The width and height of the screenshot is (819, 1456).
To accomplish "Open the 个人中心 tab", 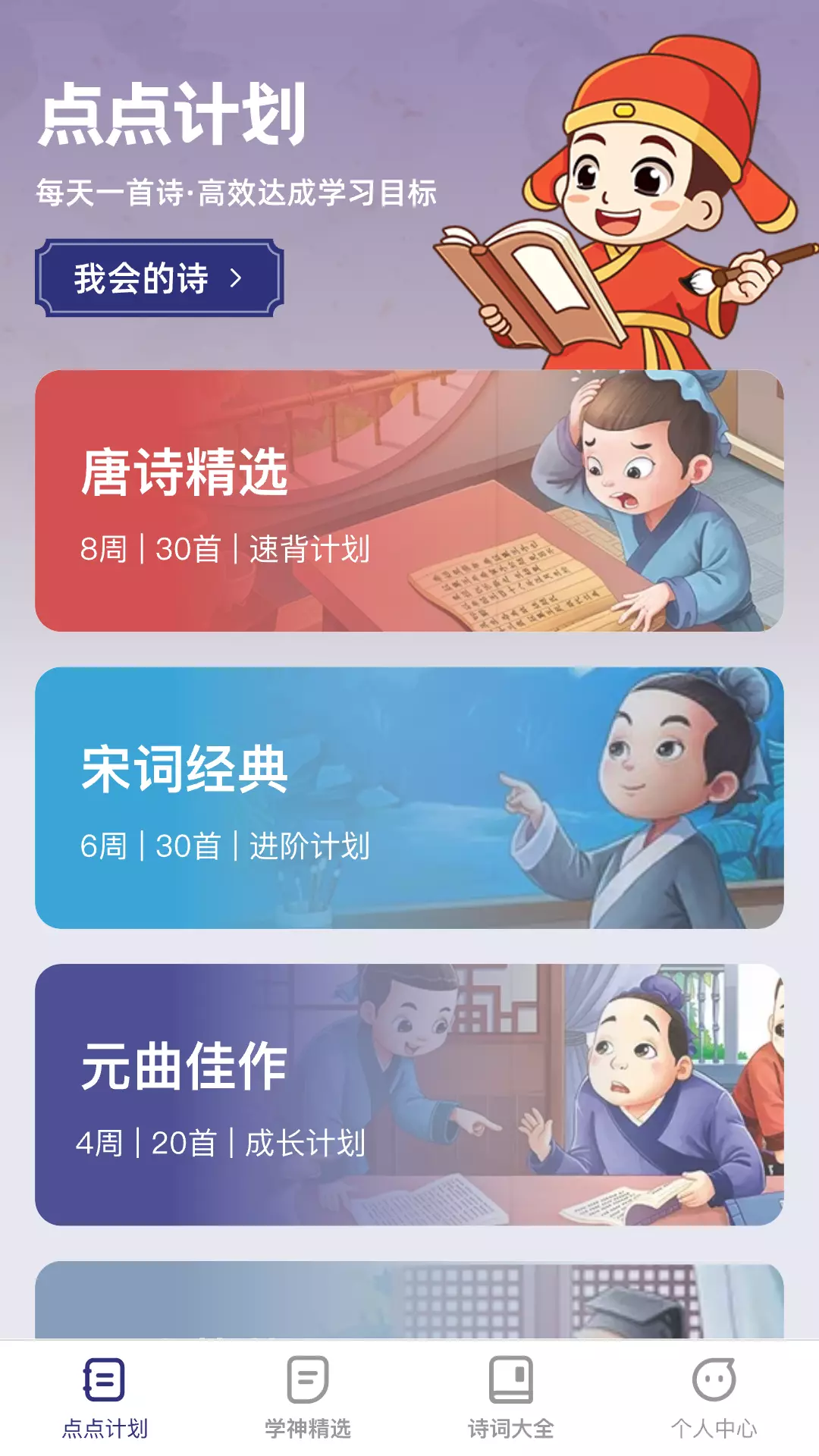I will pos(714,1398).
